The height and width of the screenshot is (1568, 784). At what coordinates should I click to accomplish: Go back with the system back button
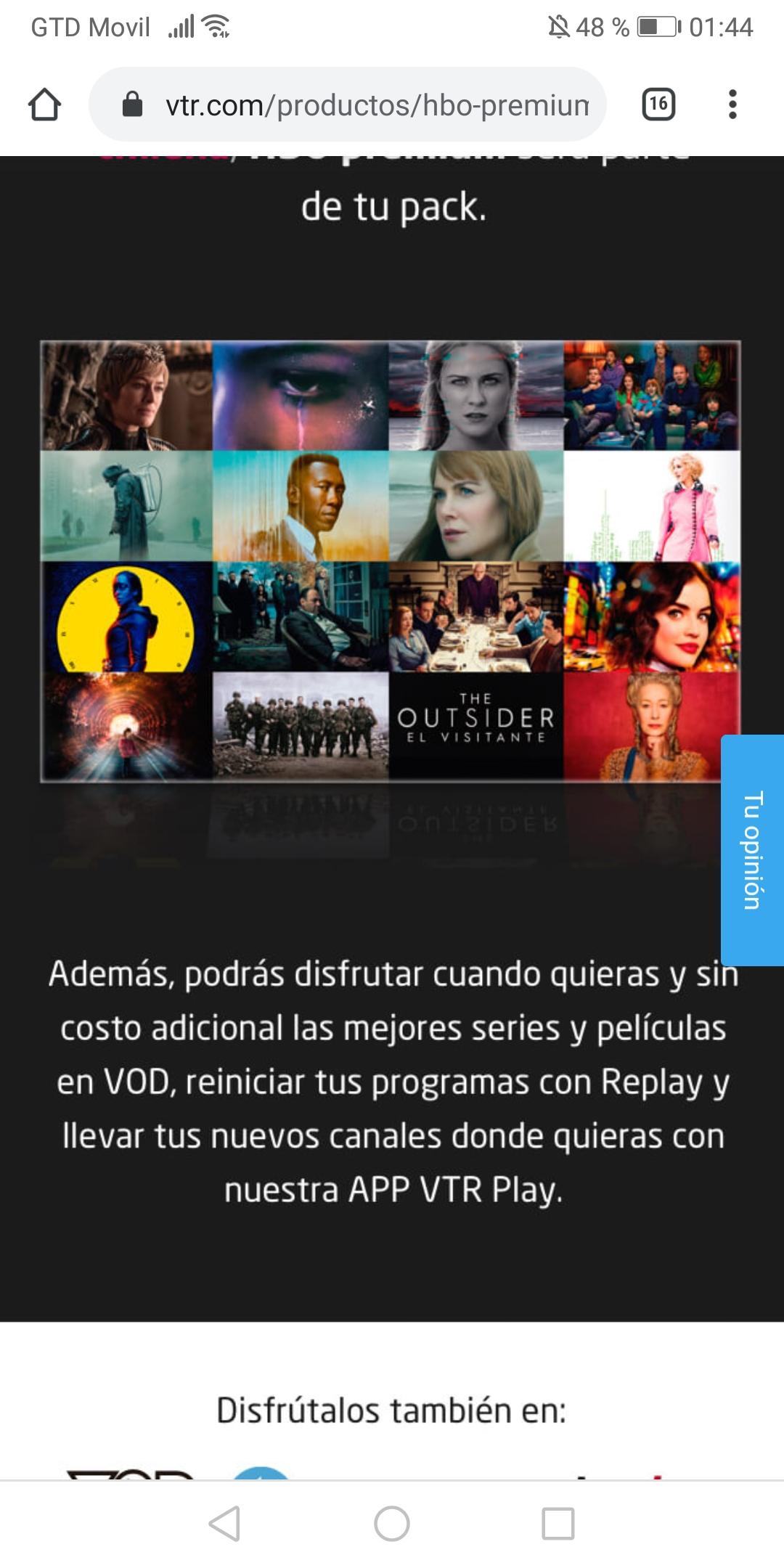coord(225,1523)
